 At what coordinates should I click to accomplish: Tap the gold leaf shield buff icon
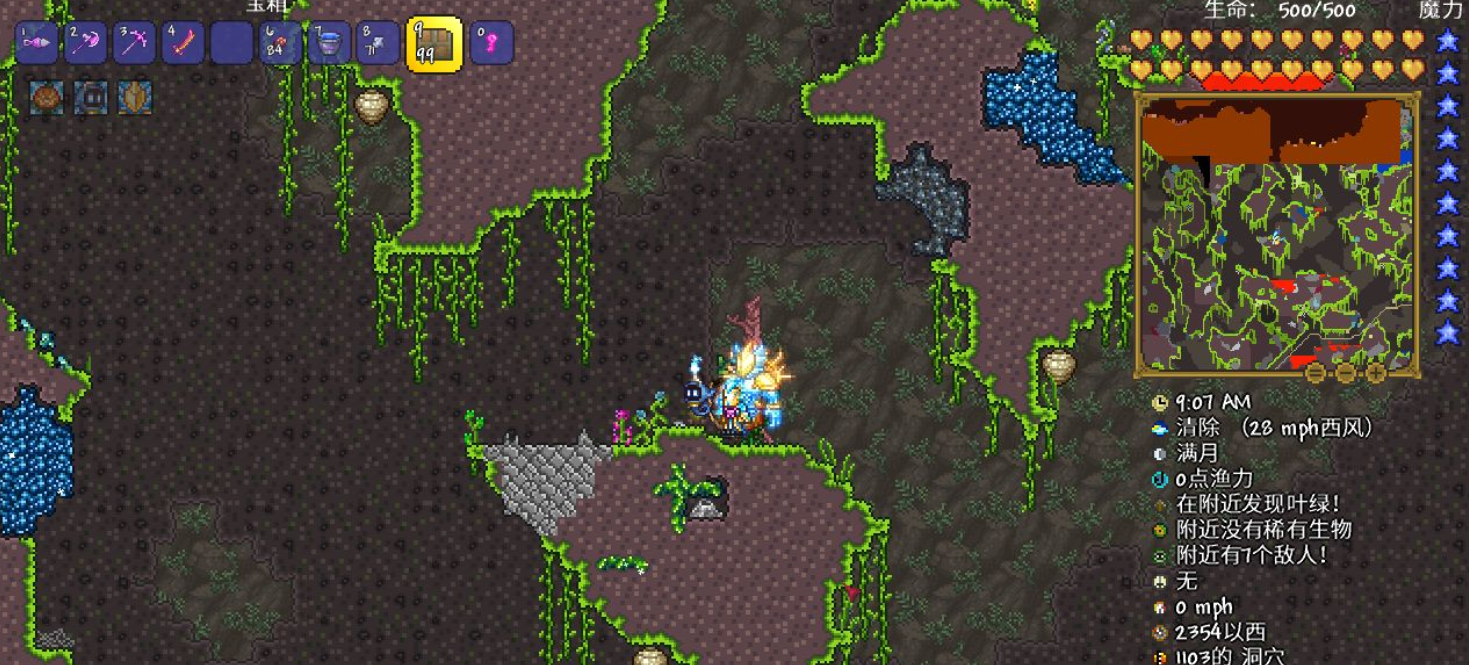point(135,97)
